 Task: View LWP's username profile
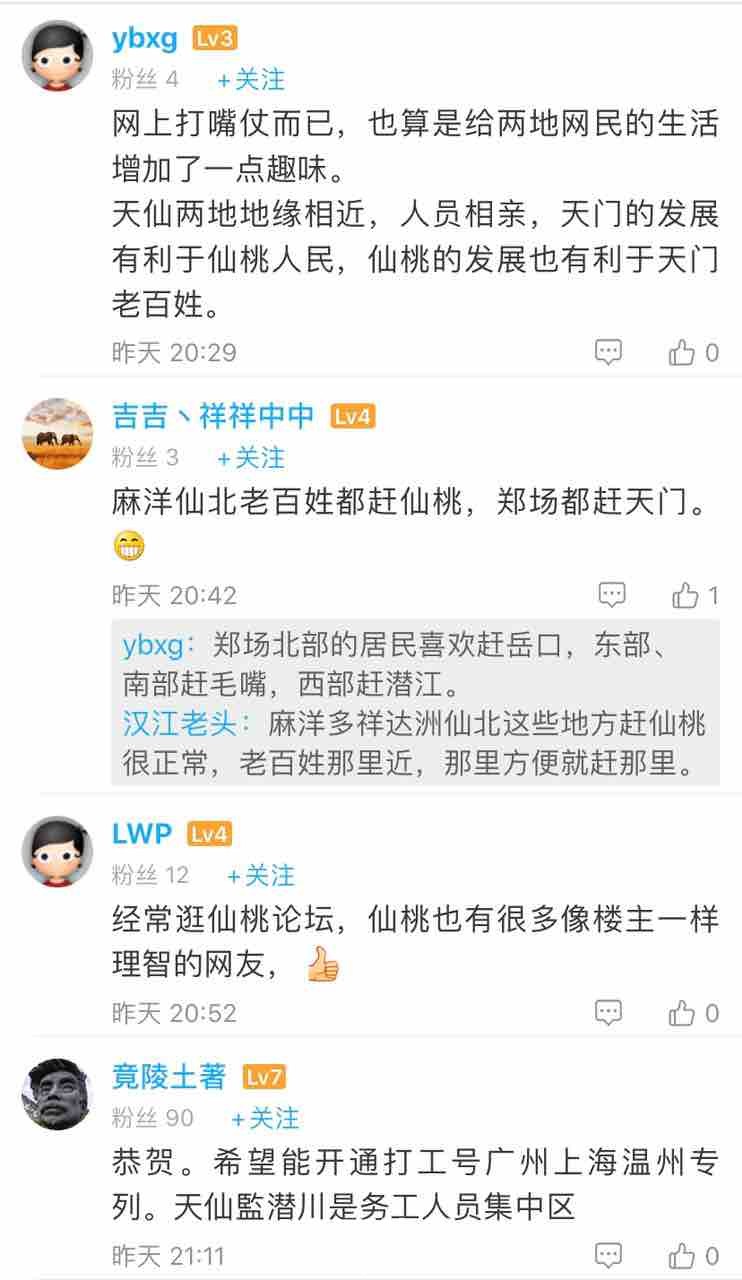142,834
